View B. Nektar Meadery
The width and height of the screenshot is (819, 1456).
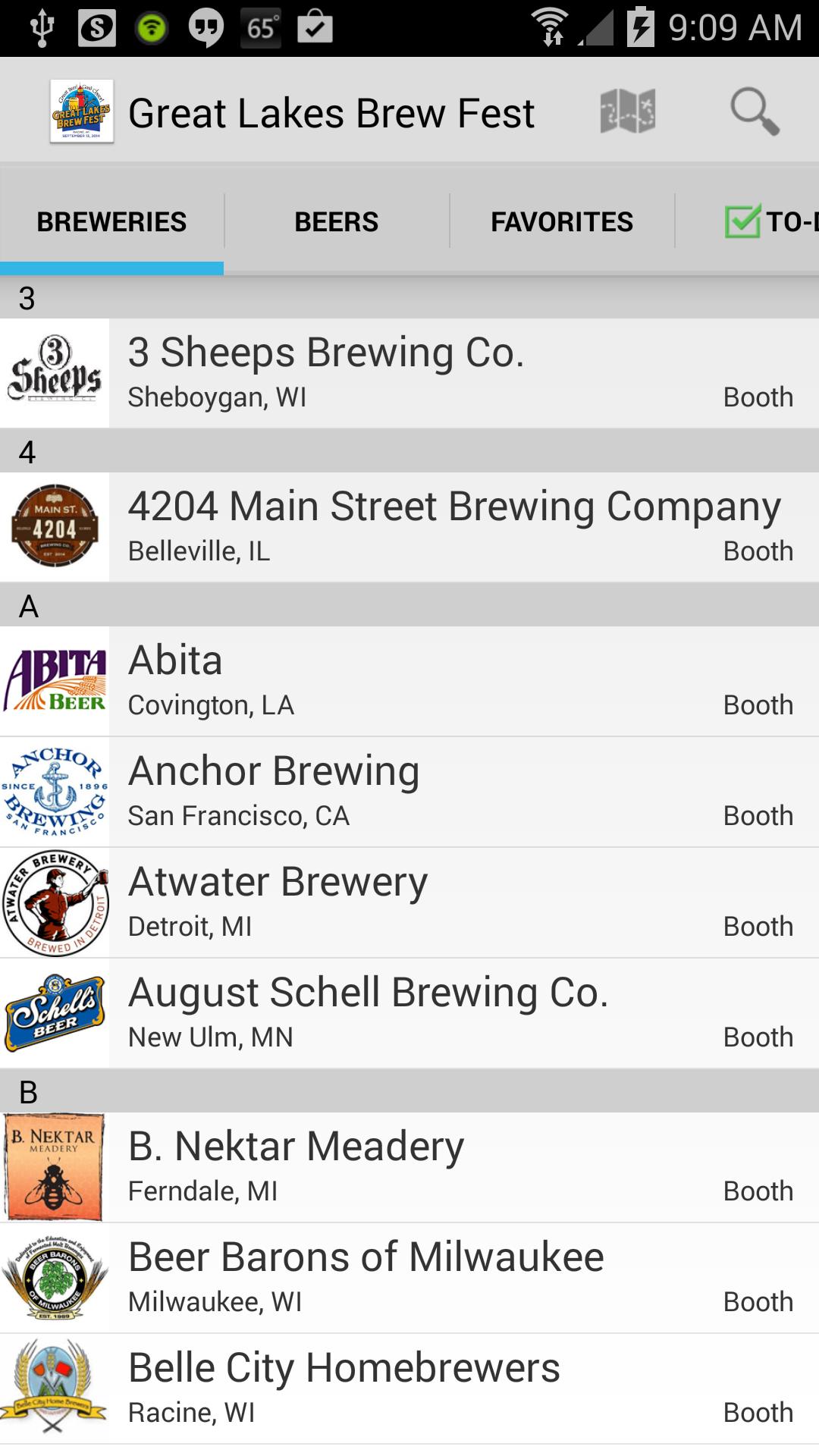coord(409,1167)
